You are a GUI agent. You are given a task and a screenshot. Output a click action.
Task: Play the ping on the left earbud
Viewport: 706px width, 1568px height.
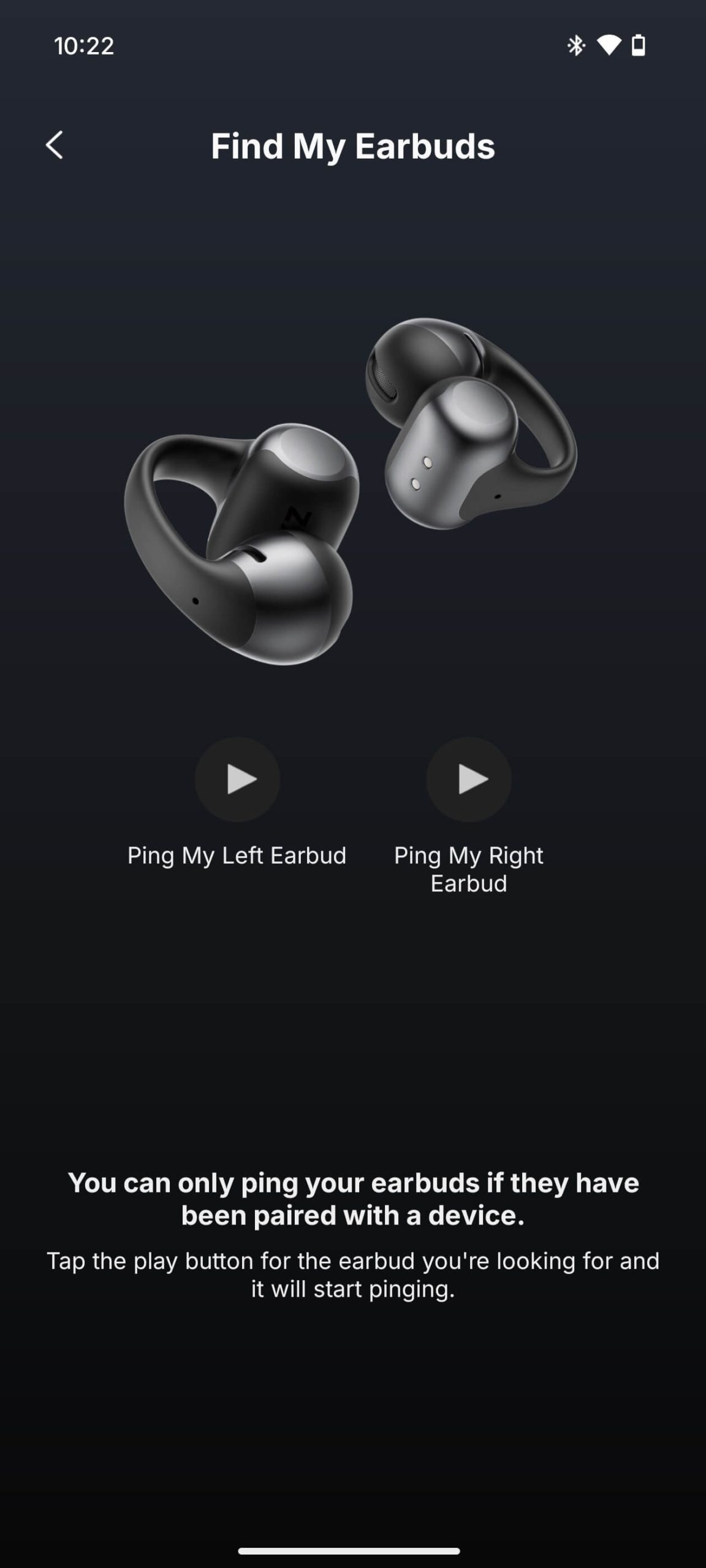click(x=237, y=779)
